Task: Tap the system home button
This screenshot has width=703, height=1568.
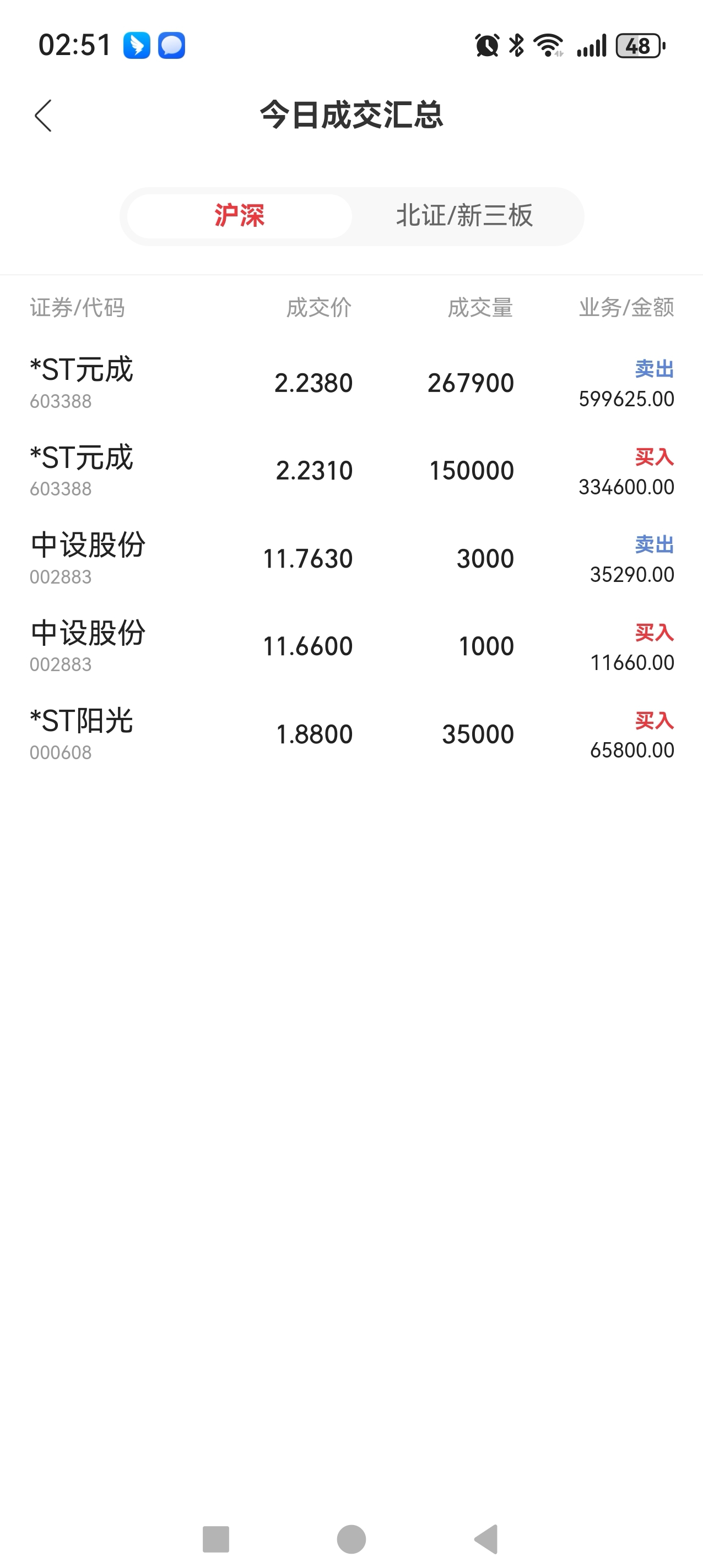Action: click(x=351, y=1539)
